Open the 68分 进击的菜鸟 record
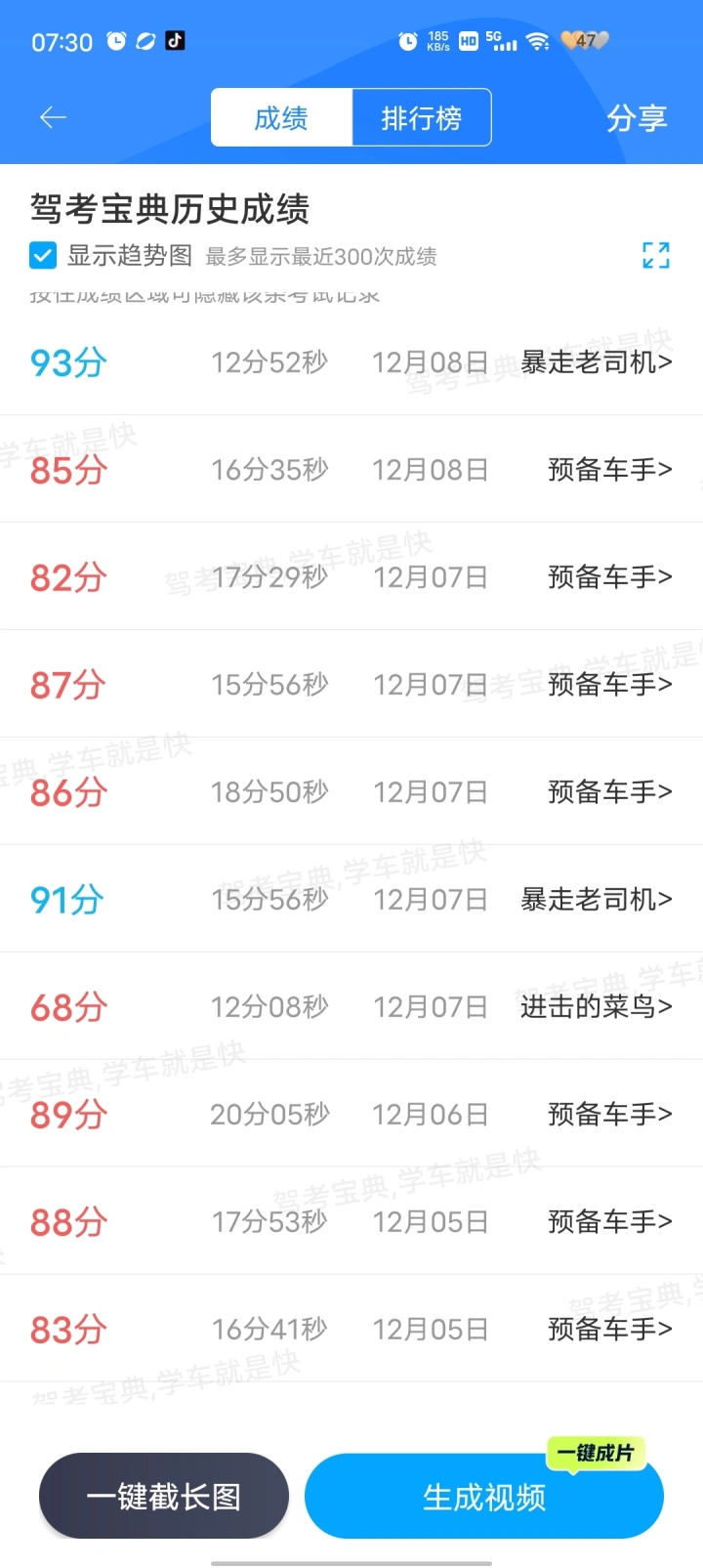This screenshot has width=703, height=1568. tap(351, 1007)
